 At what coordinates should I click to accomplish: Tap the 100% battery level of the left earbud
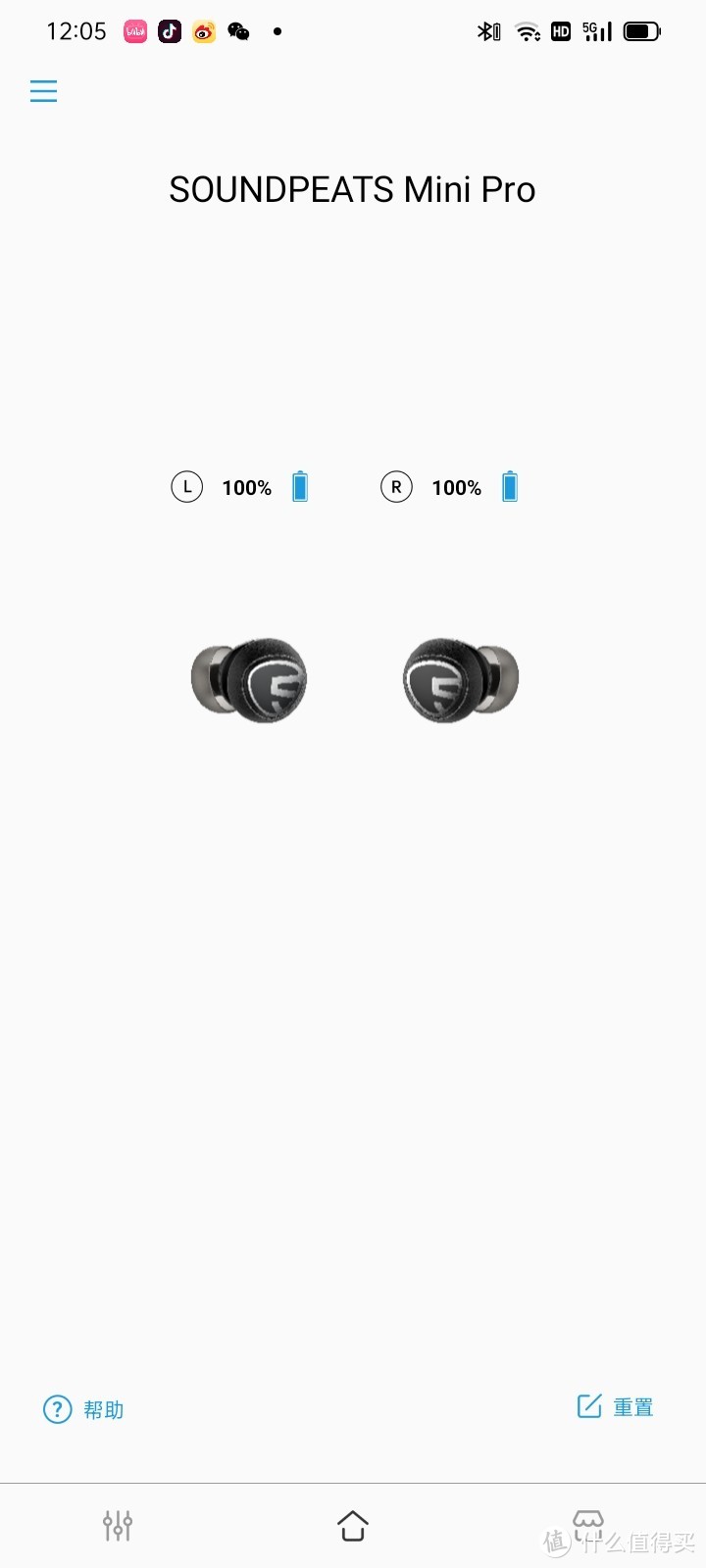tap(246, 487)
